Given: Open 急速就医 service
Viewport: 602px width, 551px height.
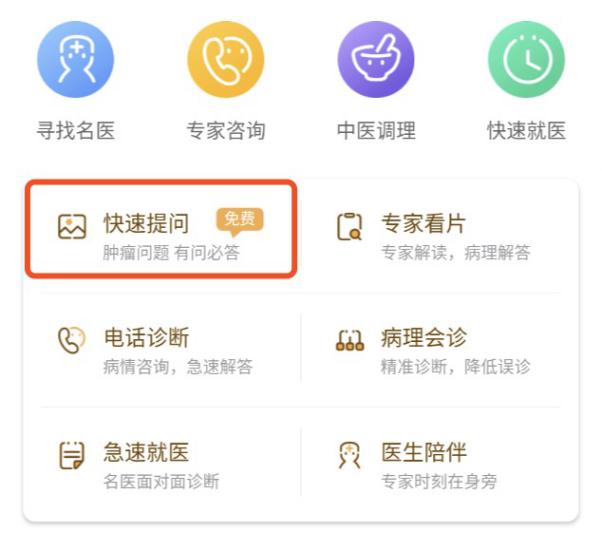Looking at the screenshot, I should pyautogui.click(x=160, y=465).
